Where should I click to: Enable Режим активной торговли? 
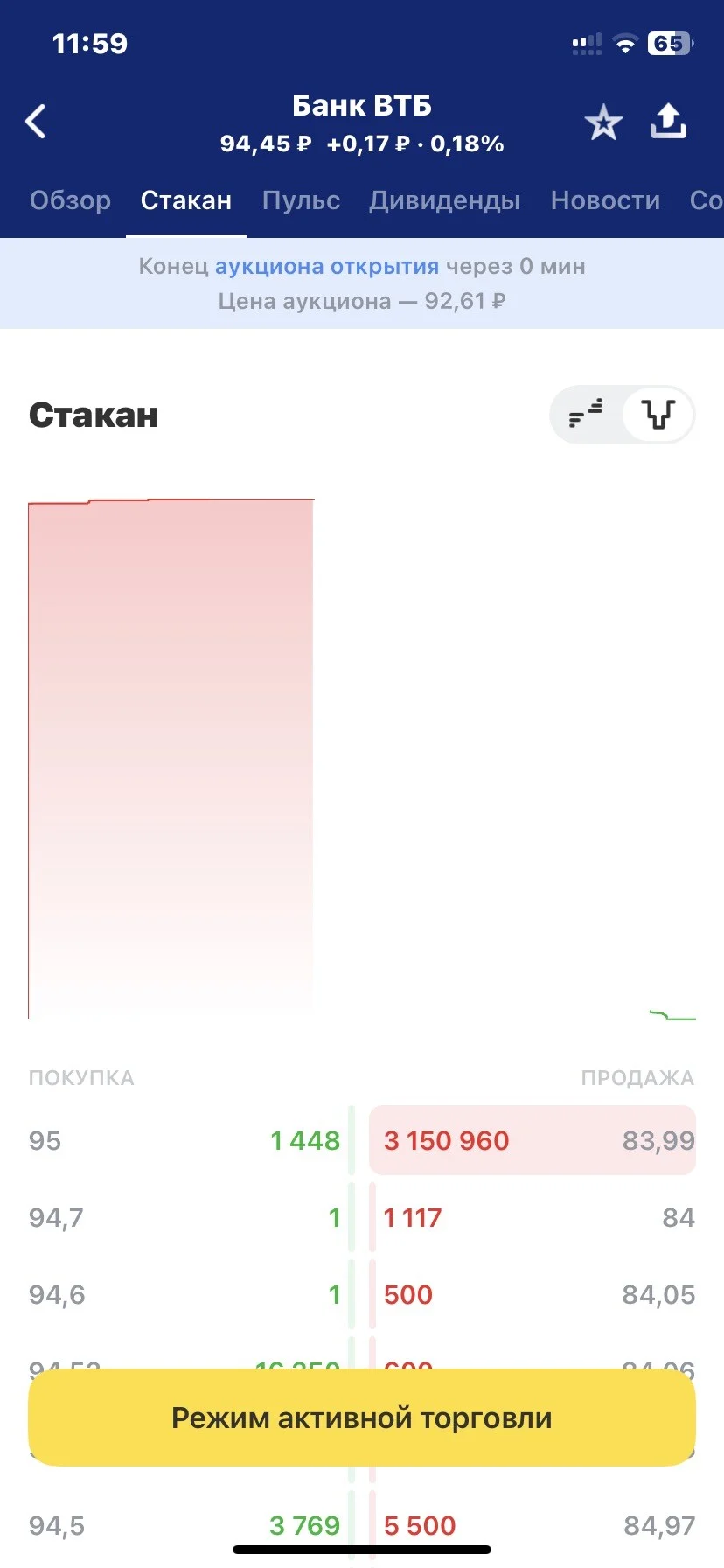(x=362, y=1417)
